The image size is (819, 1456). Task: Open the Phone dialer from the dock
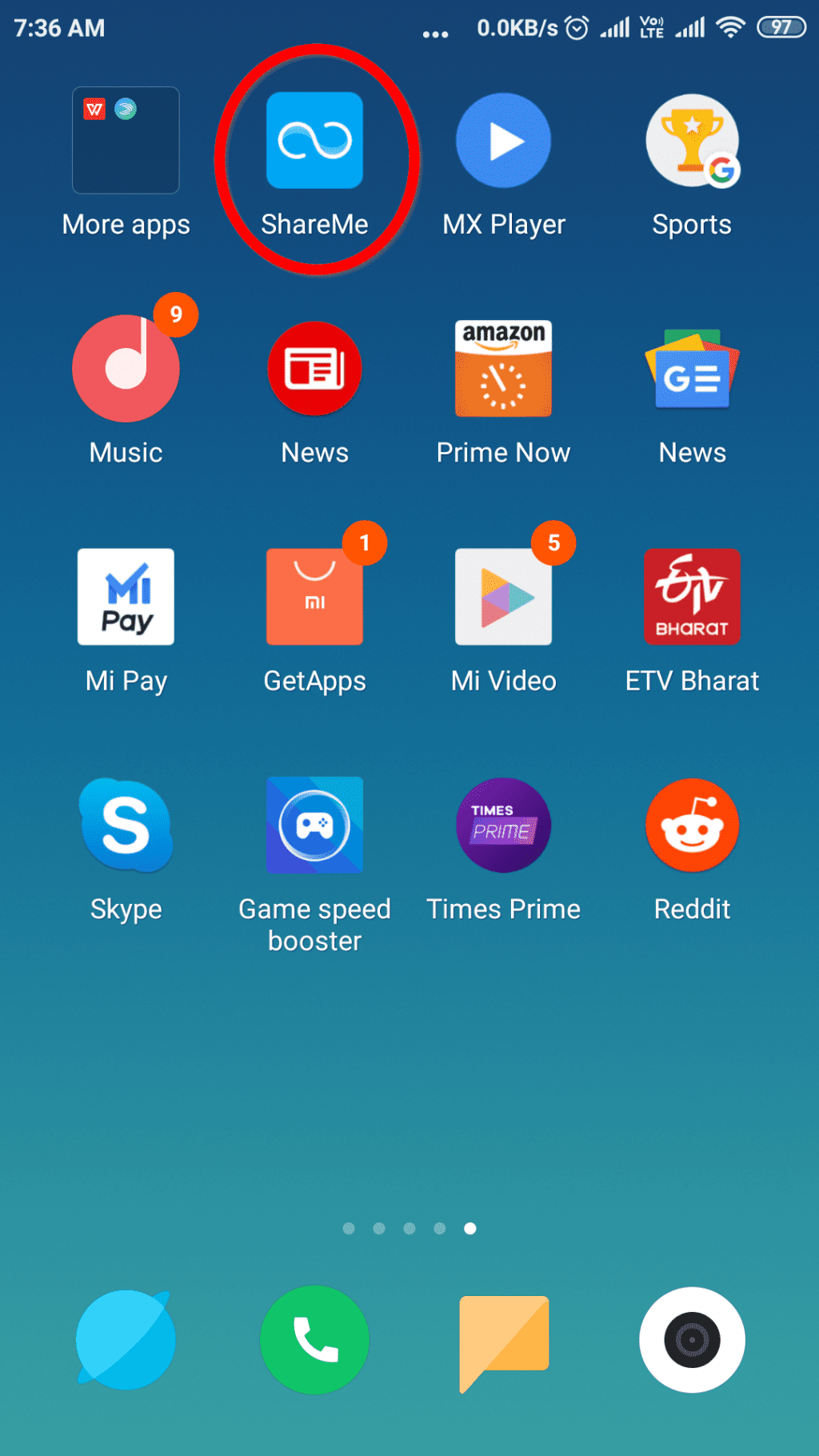pos(314,1340)
